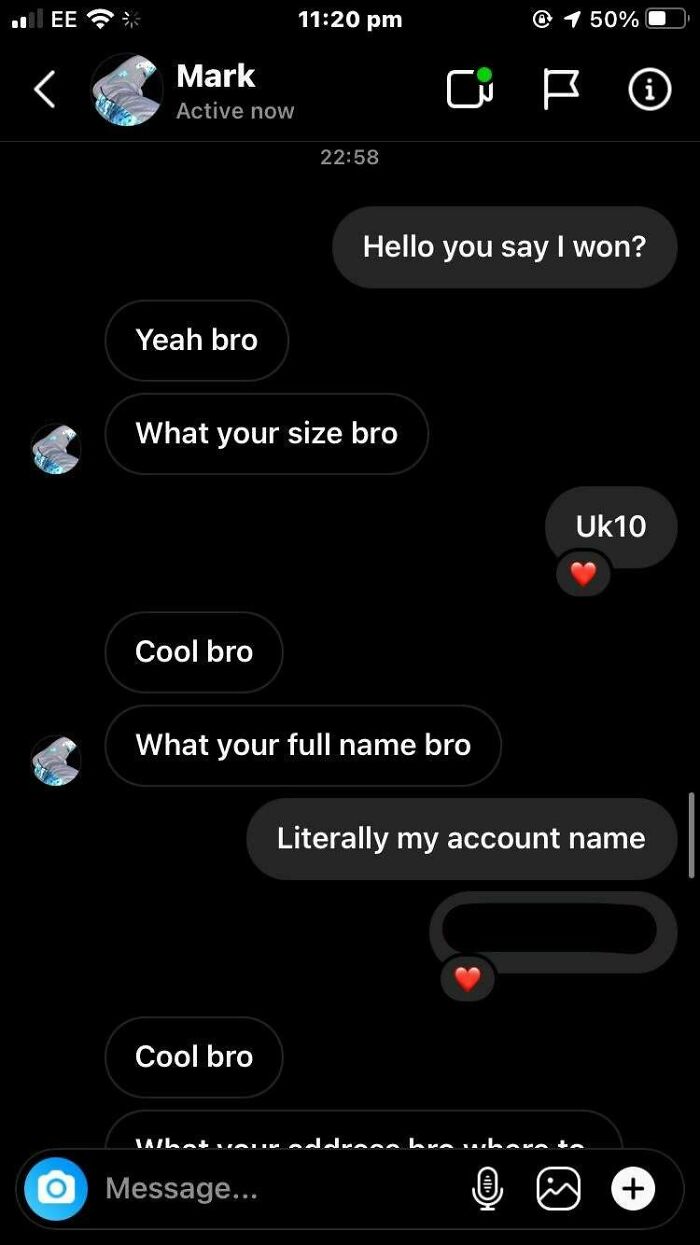The height and width of the screenshot is (1245, 700).
Task: Tap the plus button for more options
Action: coord(633,1188)
